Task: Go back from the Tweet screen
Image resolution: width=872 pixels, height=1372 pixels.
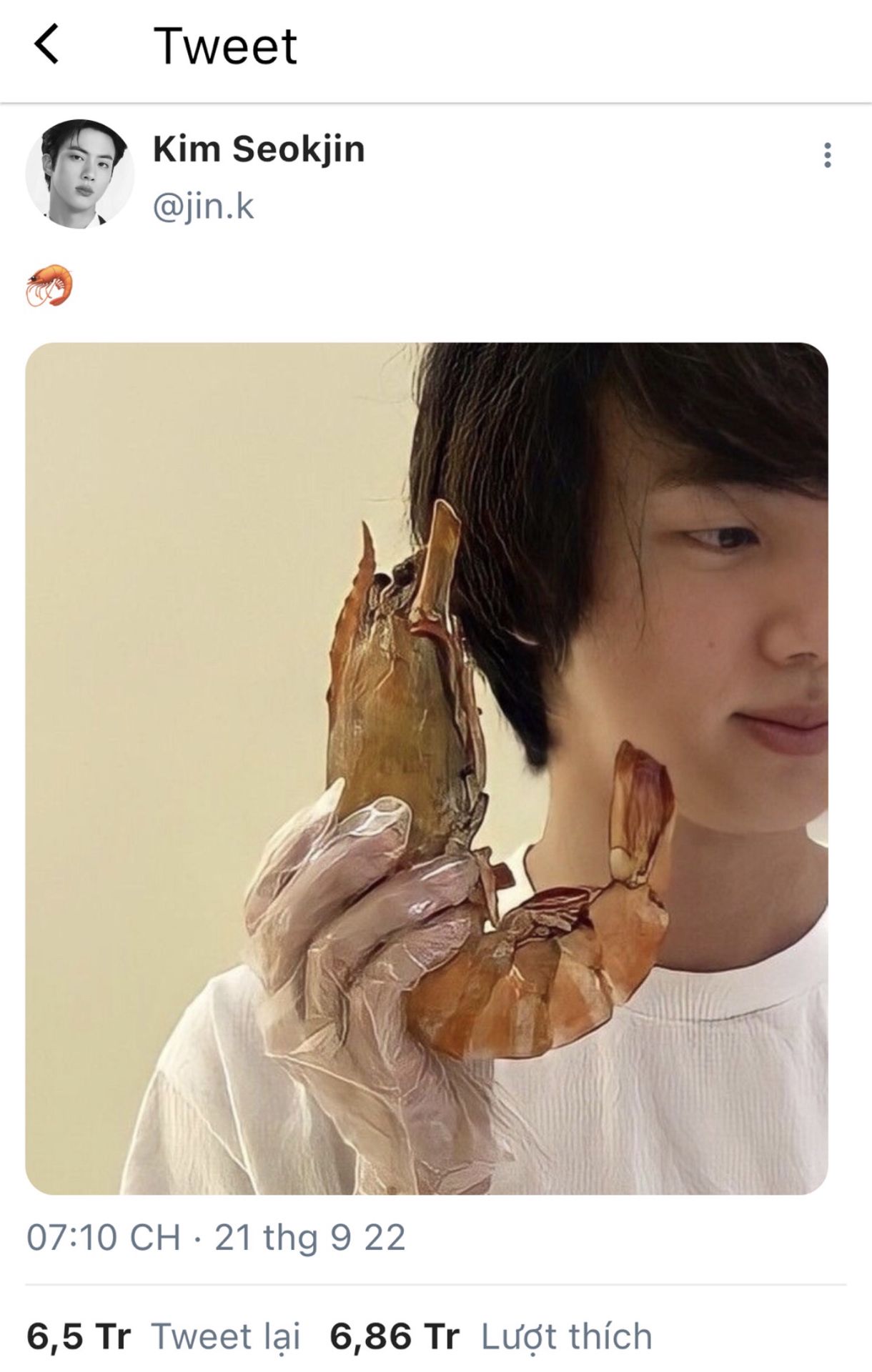Action: pyautogui.click(x=47, y=45)
